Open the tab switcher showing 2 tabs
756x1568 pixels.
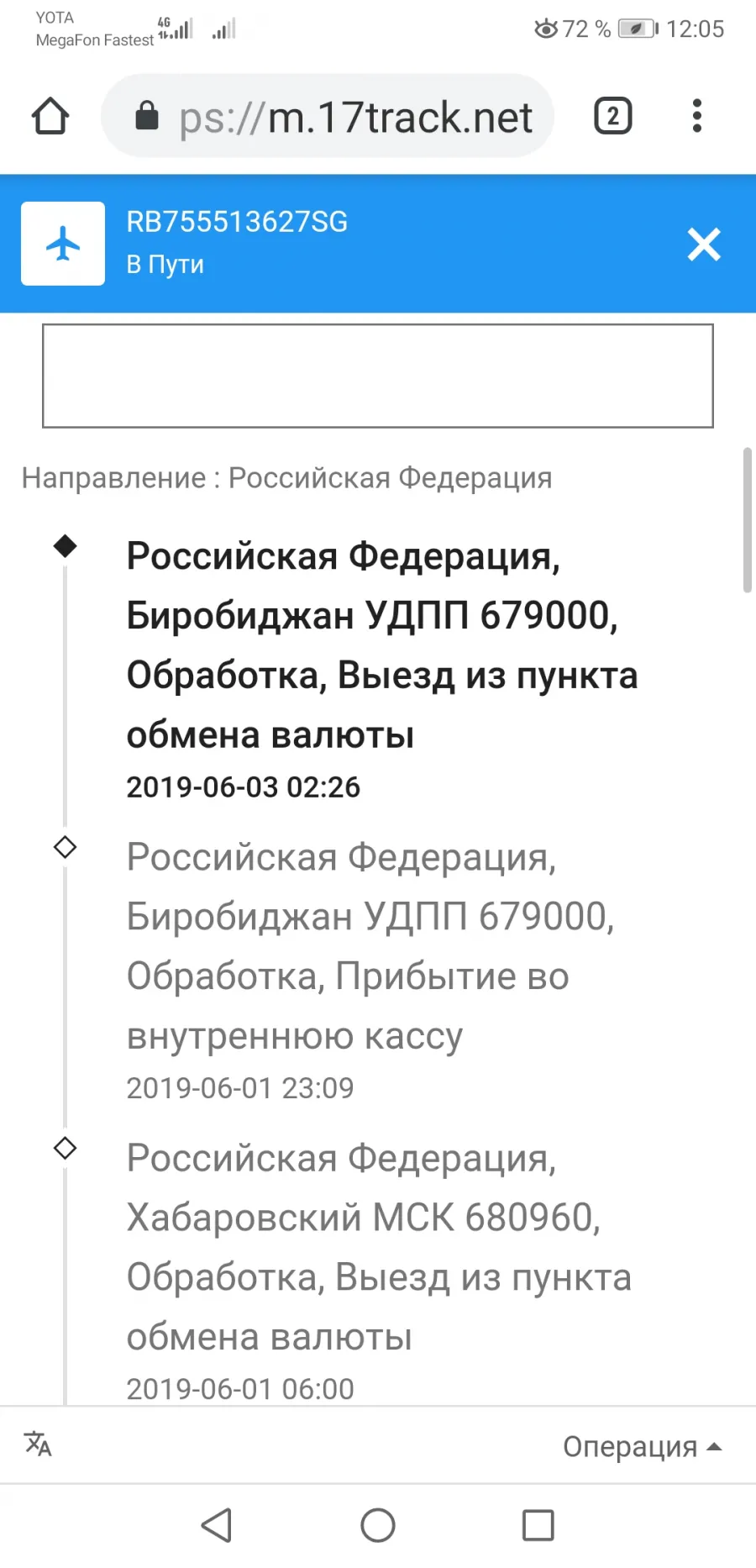[x=613, y=116]
